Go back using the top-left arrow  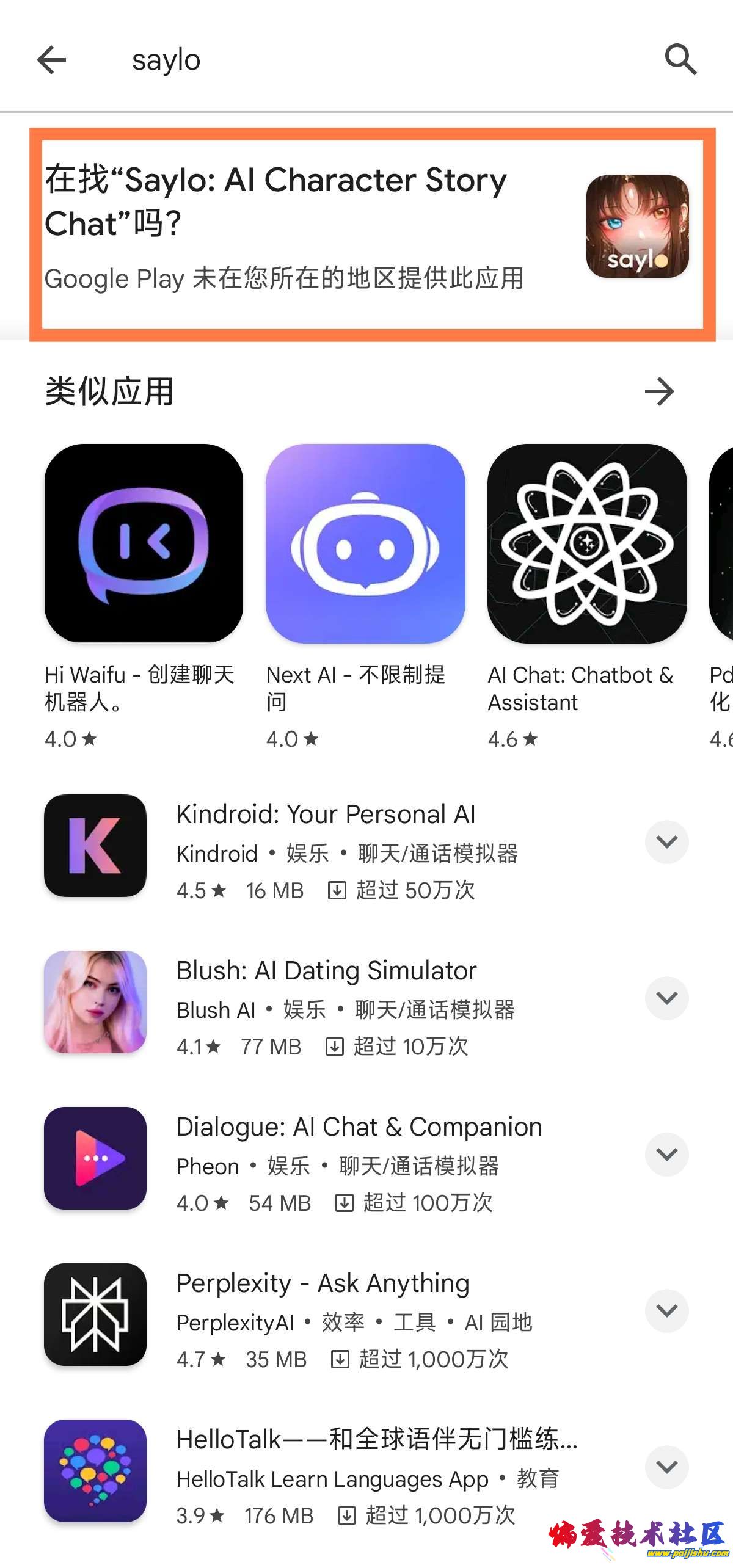[52, 60]
